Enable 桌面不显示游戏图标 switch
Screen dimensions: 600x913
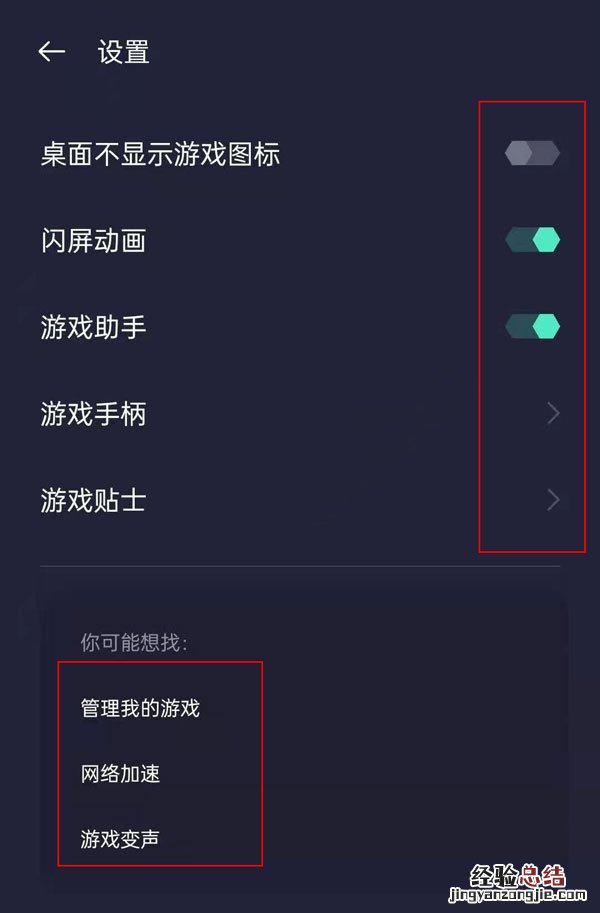pos(532,153)
